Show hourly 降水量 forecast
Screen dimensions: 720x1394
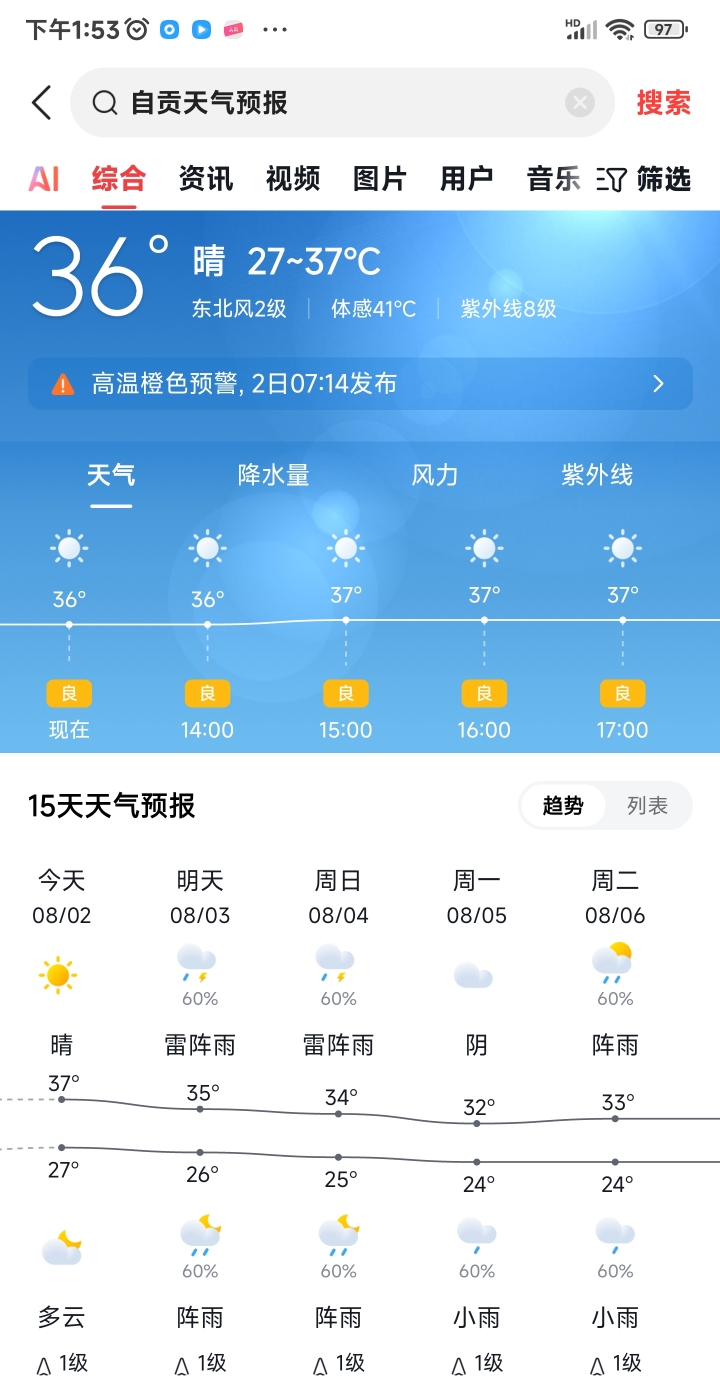[x=273, y=475]
